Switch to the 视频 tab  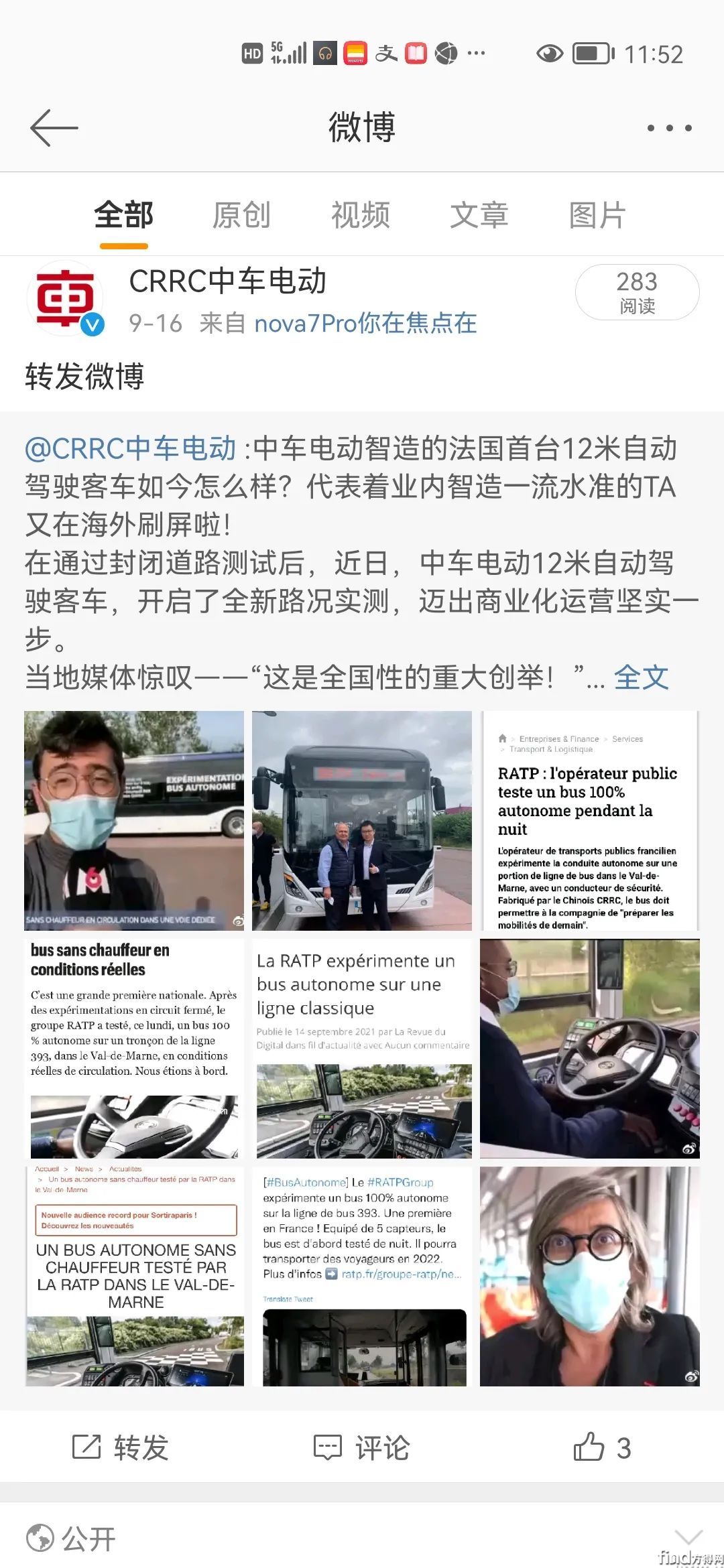(x=361, y=215)
